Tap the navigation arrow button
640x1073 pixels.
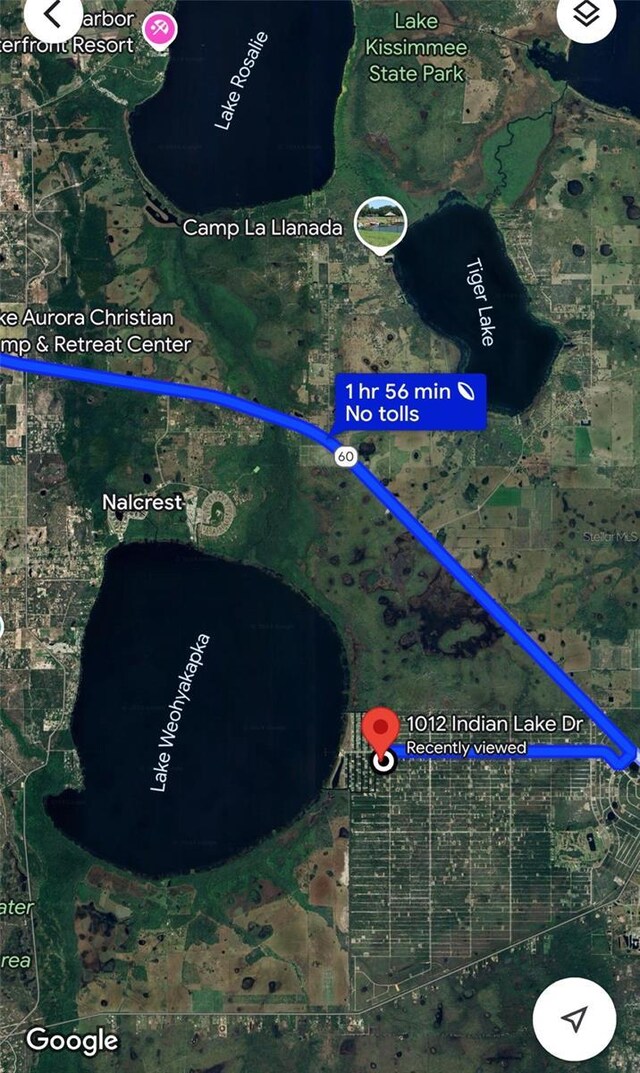pos(574,1018)
